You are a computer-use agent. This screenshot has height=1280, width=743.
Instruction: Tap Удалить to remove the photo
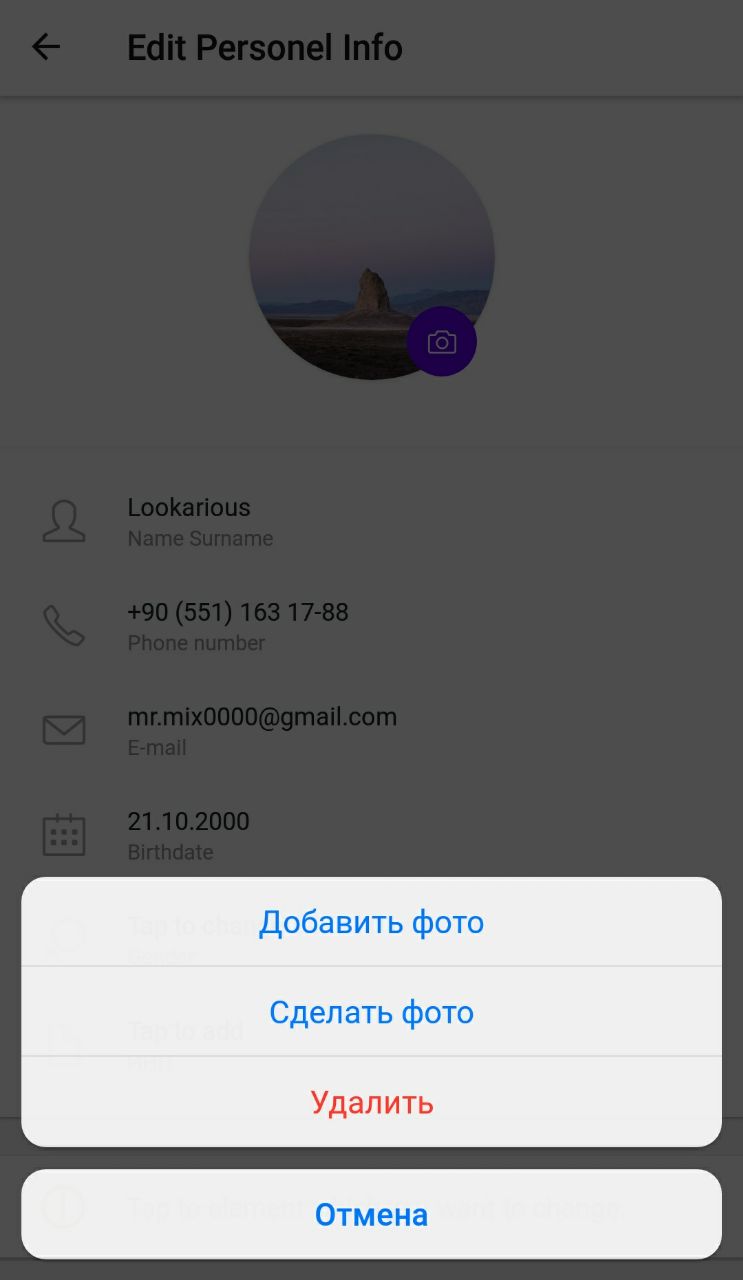click(371, 1102)
